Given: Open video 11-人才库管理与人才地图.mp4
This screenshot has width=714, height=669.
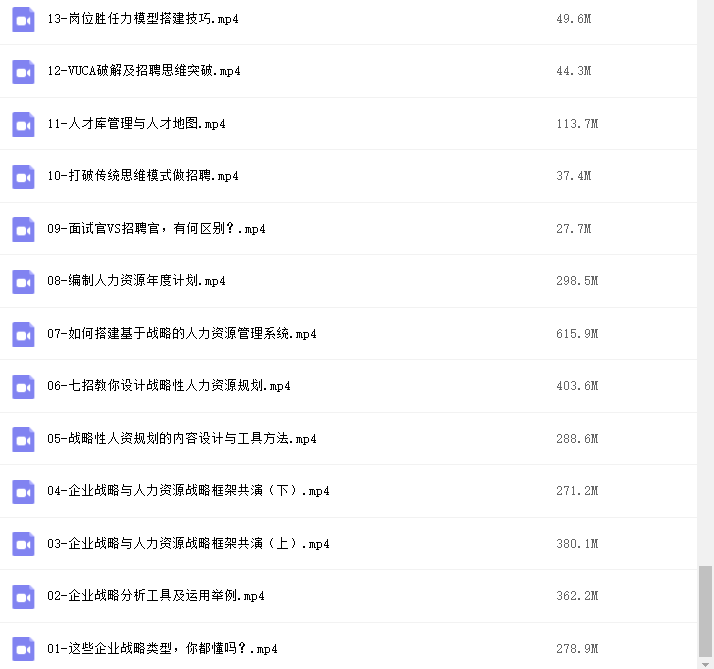Looking at the screenshot, I should pyautogui.click(x=136, y=124).
